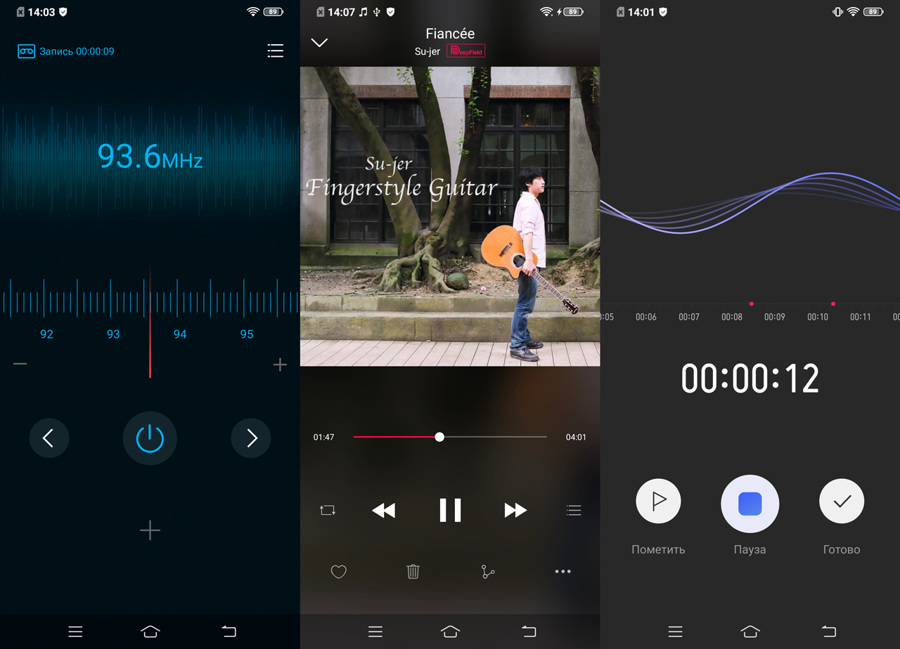Open the more options dots in the player

coord(563,572)
